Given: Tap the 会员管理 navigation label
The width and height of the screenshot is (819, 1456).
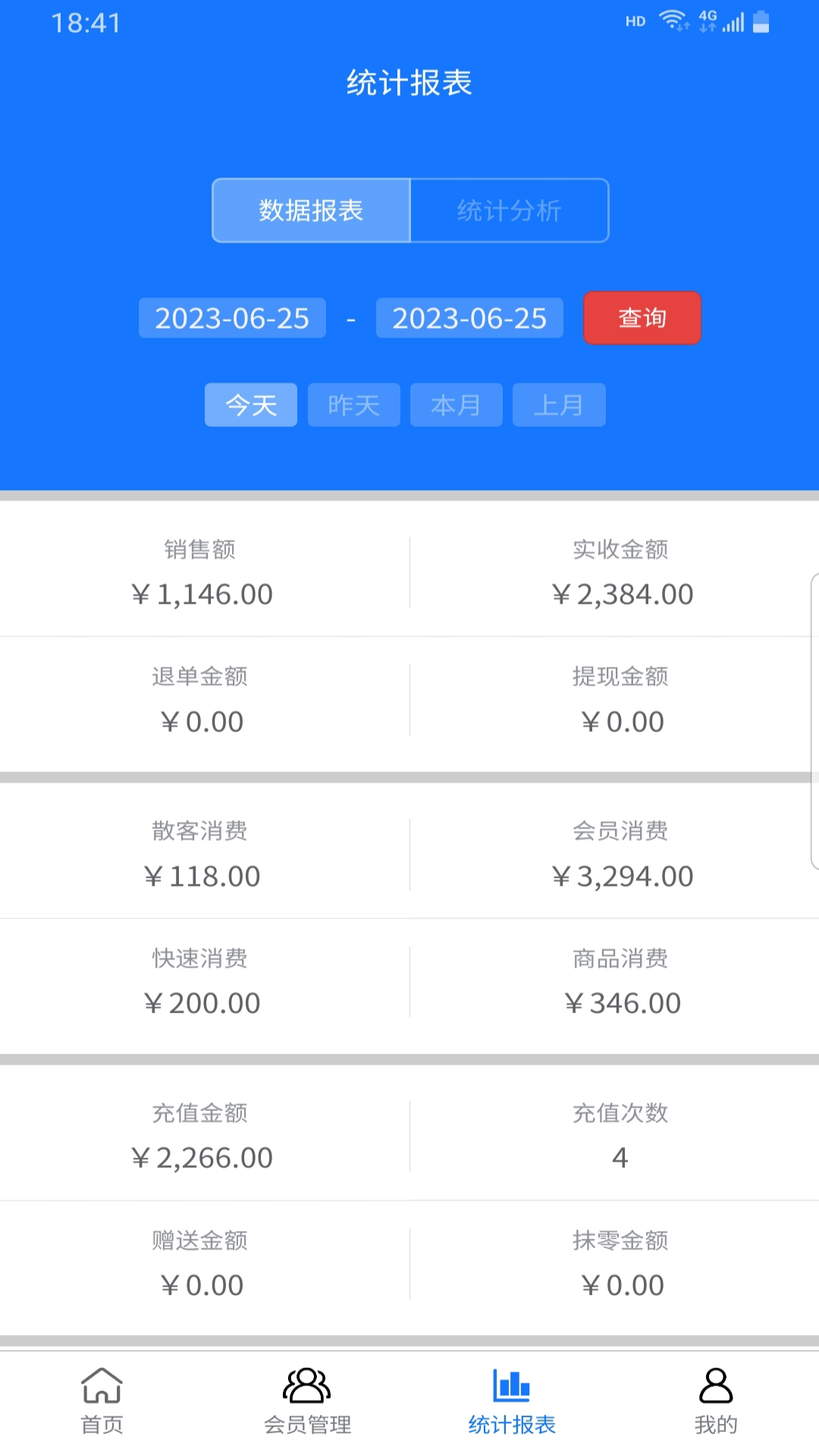Looking at the screenshot, I should point(307,1424).
